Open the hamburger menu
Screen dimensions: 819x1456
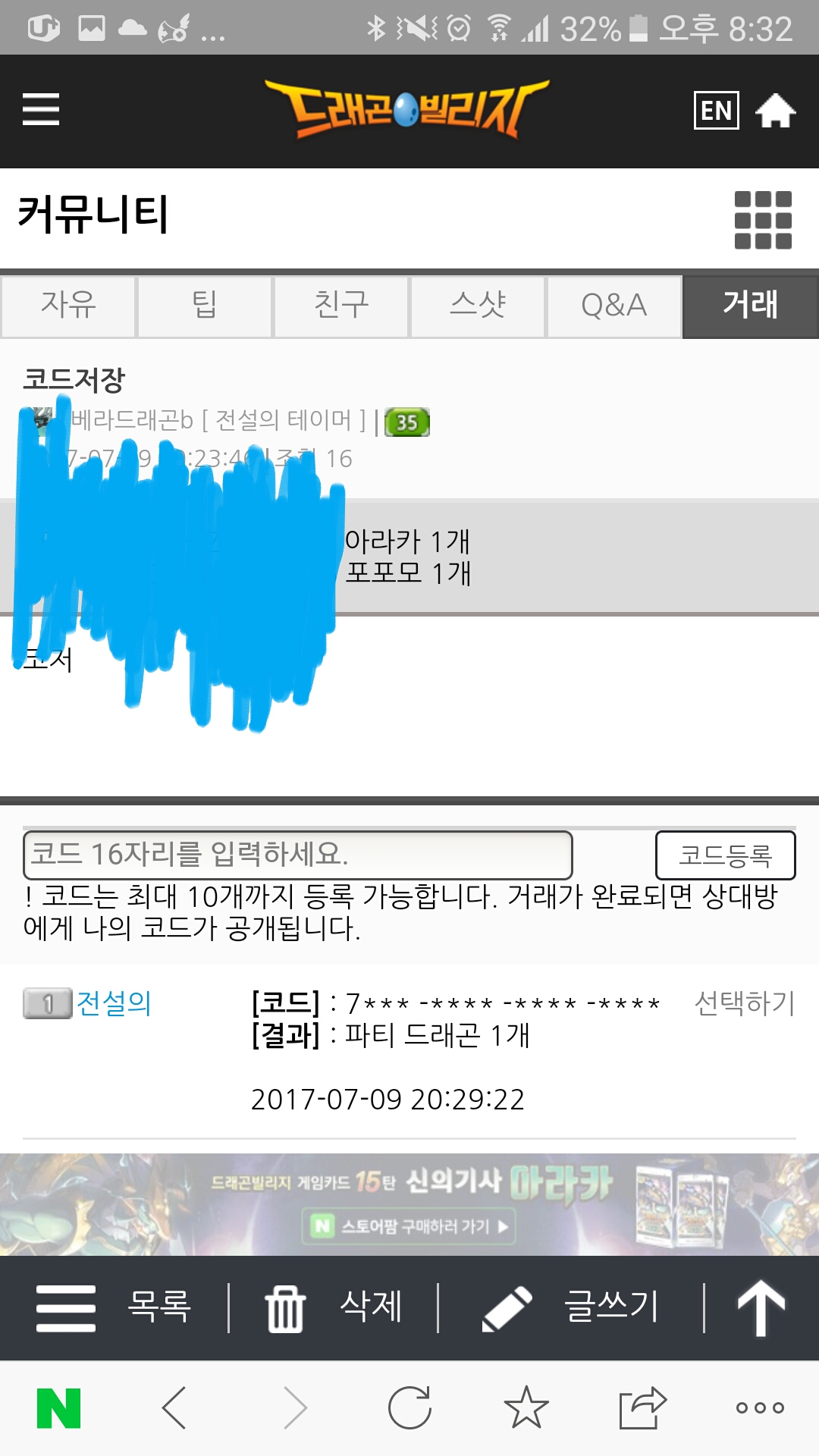[41, 109]
